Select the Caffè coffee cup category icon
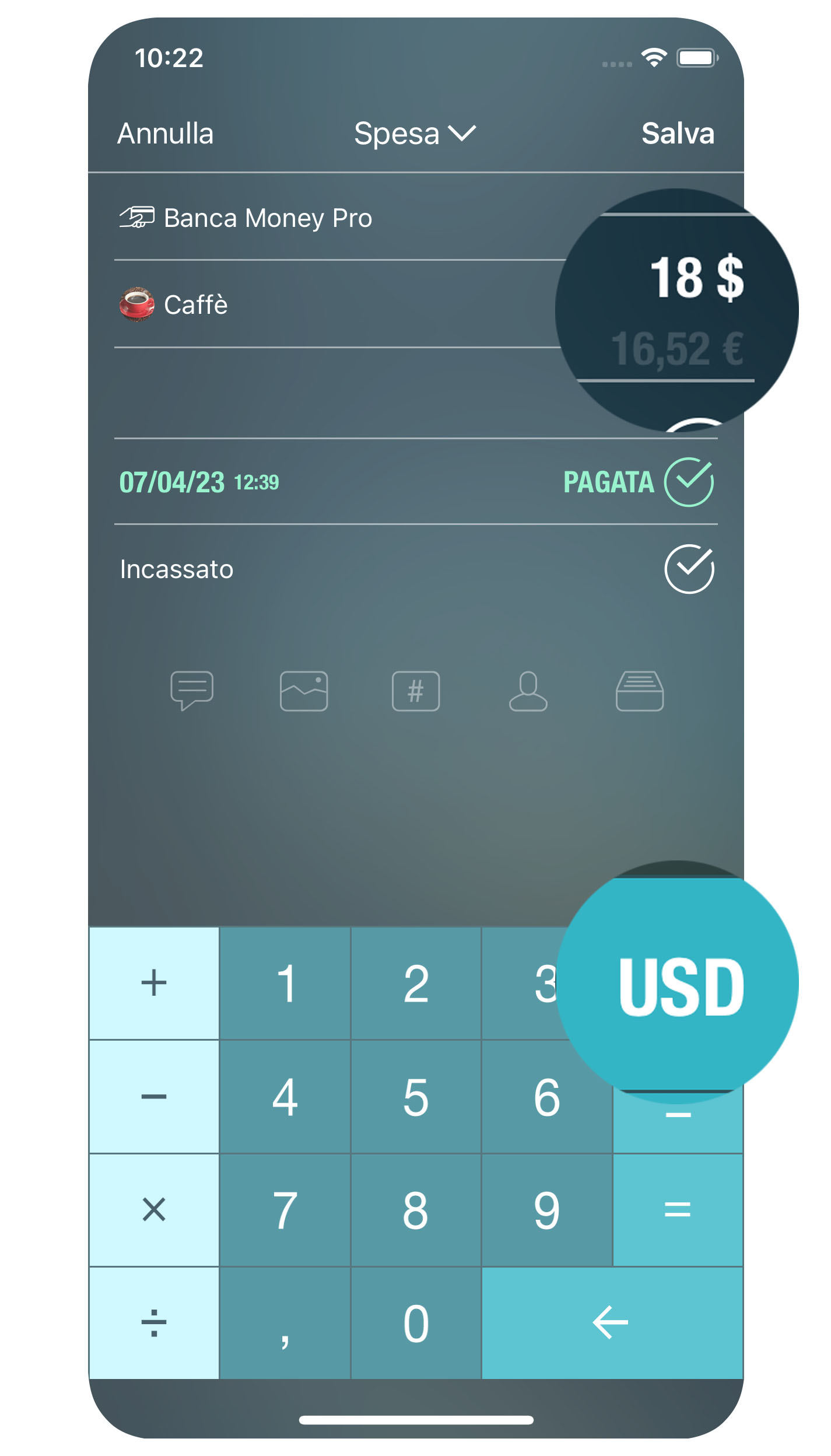831x1456 pixels. (136, 304)
